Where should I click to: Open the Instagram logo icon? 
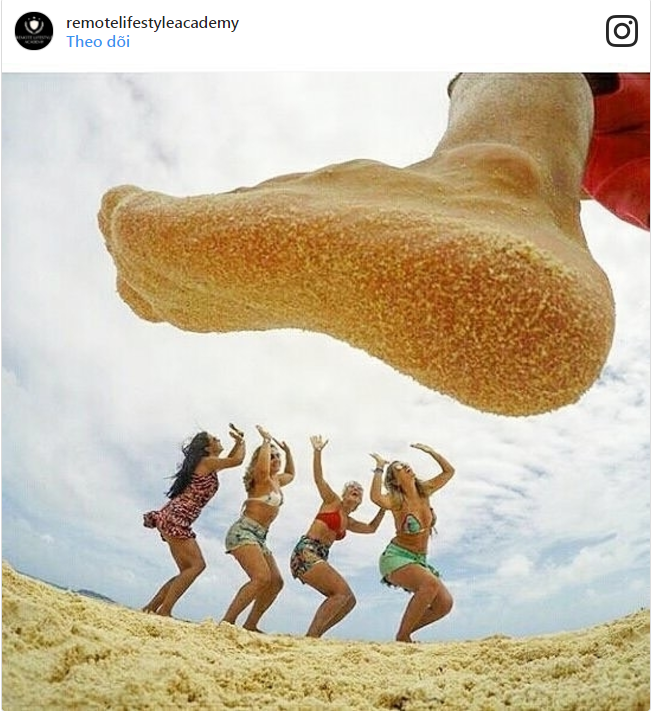pyautogui.click(x=621, y=31)
